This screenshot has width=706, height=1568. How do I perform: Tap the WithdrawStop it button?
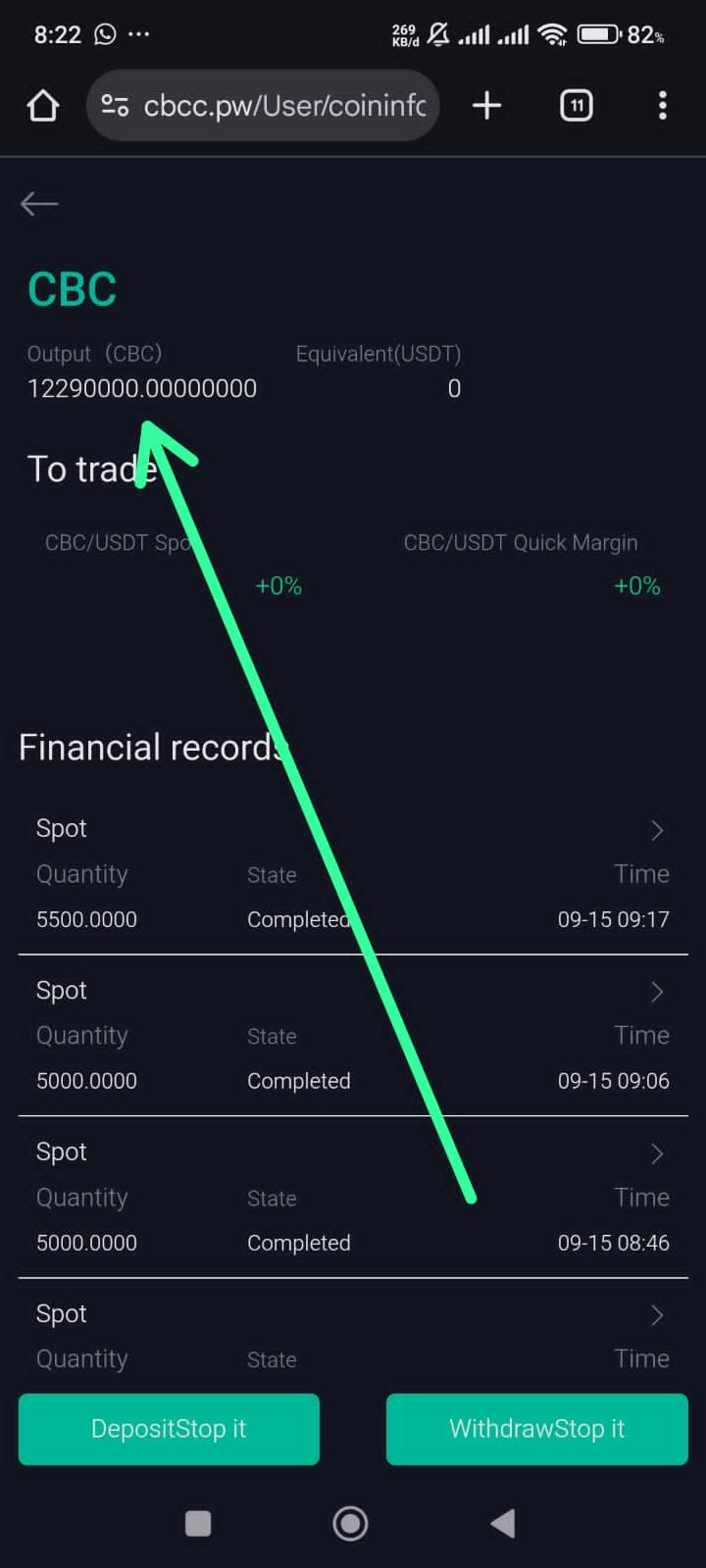(536, 1429)
